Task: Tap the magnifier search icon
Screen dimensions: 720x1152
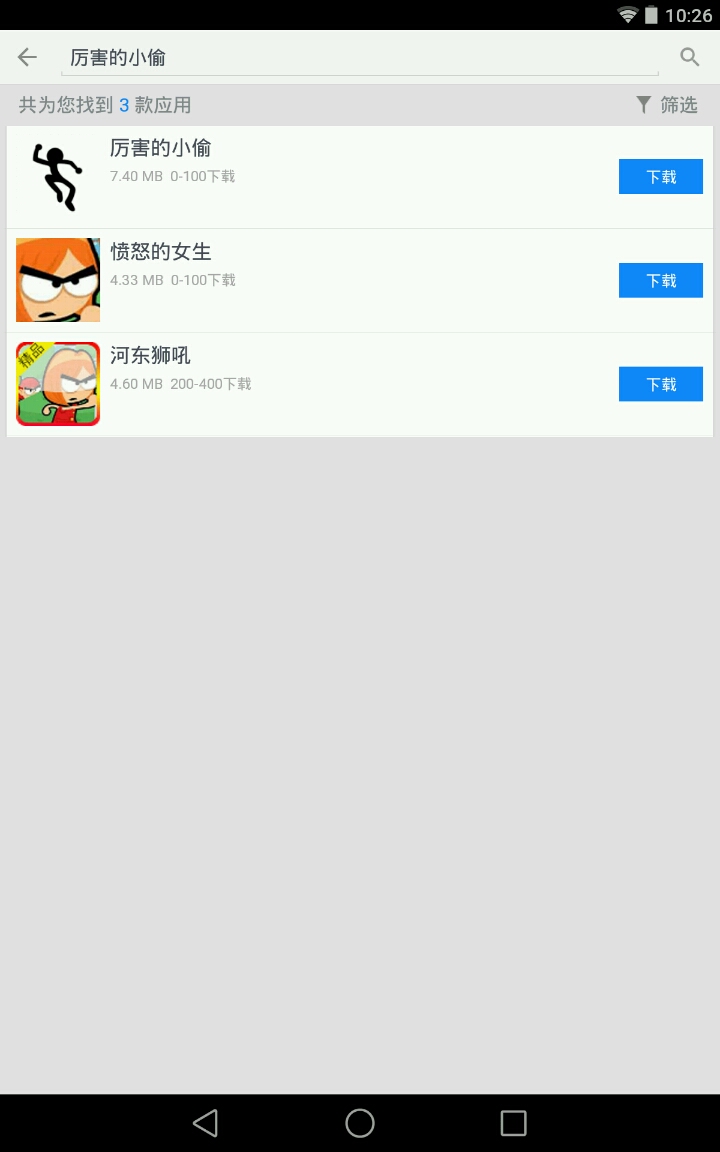Action: [x=689, y=57]
